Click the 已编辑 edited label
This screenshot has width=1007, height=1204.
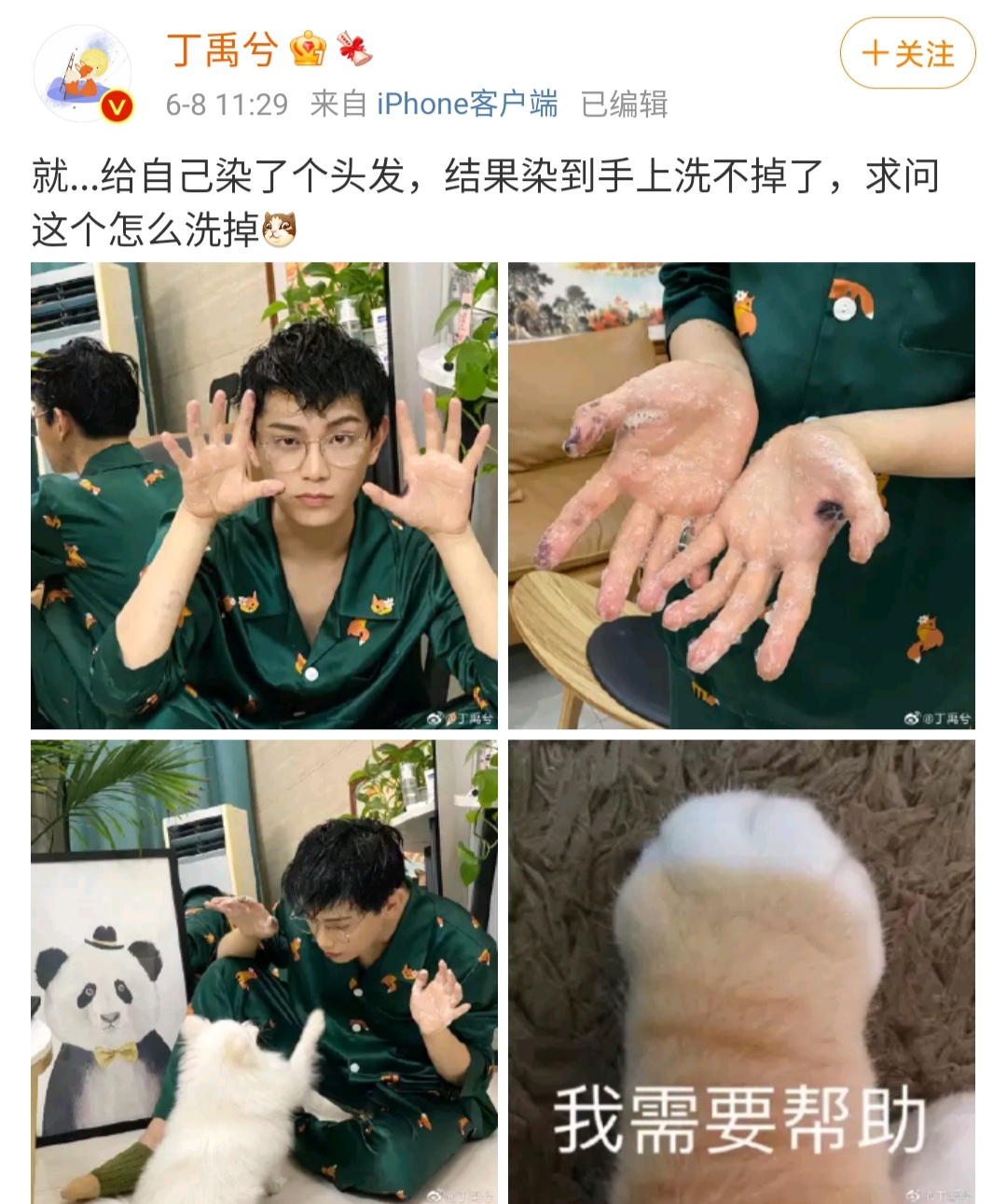[x=627, y=105]
